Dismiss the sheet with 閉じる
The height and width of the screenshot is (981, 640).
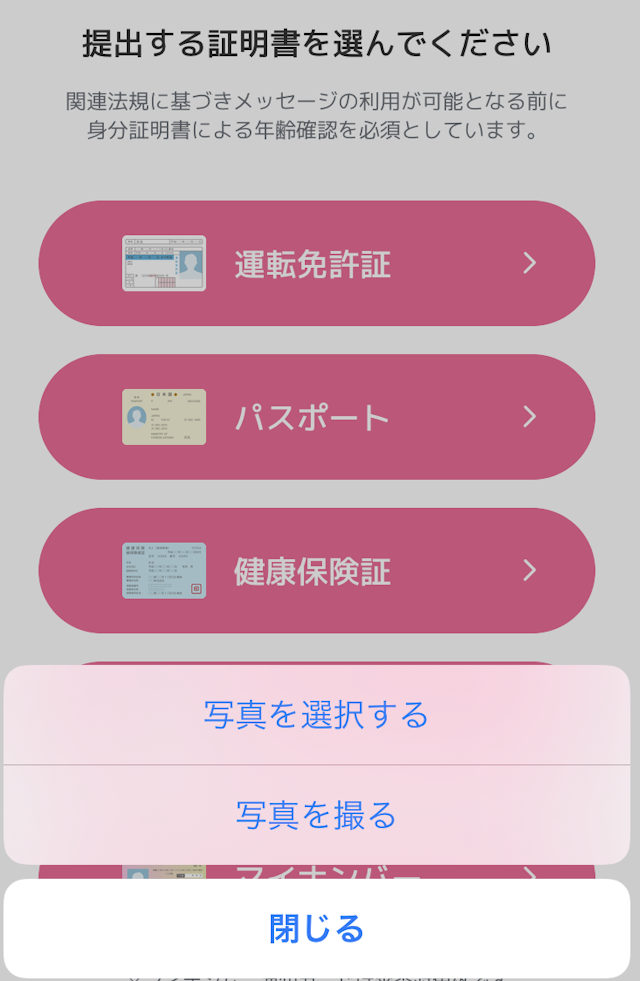click(x=316, y=929)
